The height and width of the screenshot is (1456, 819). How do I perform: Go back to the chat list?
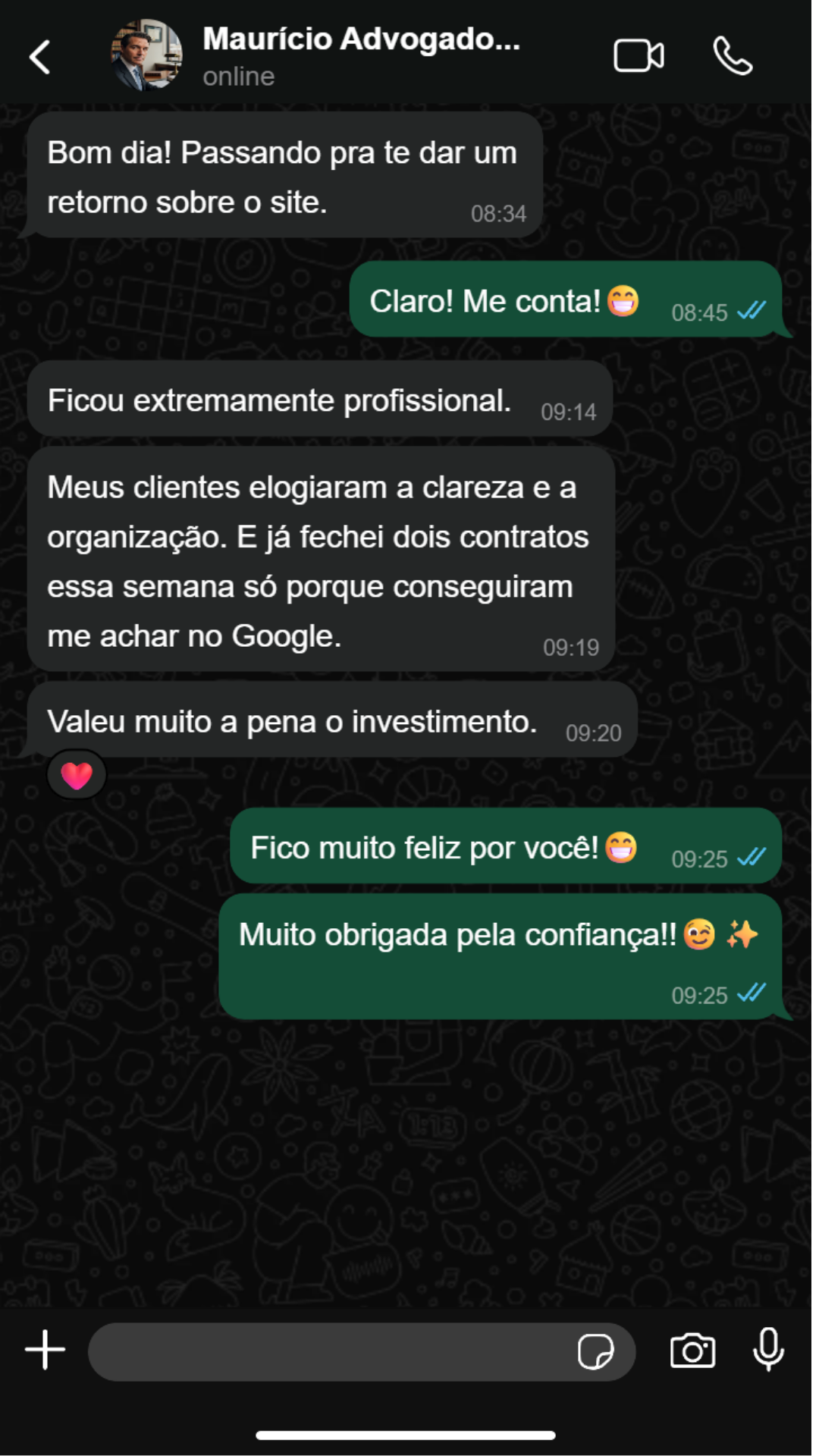coord(39,57)
